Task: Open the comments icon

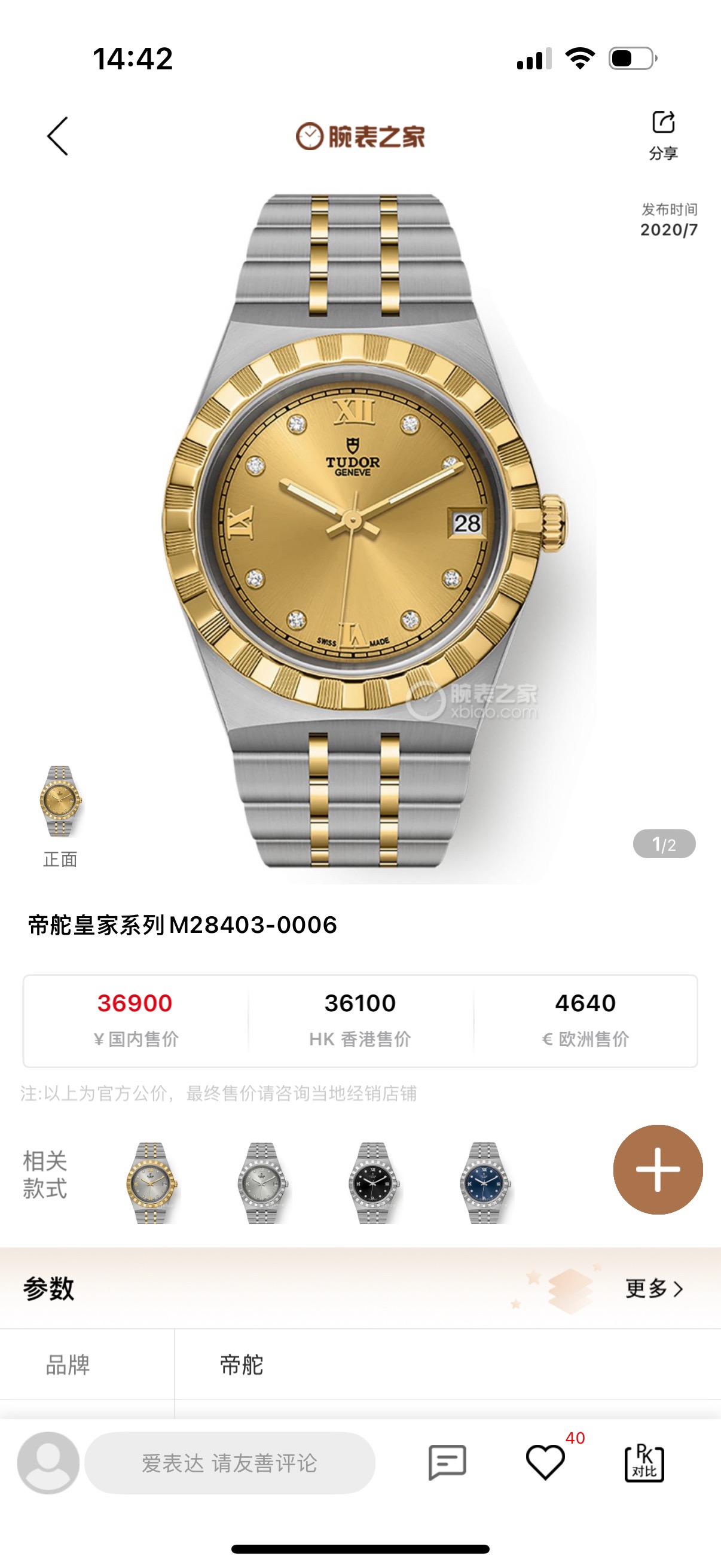Action: pos(447,1462)
